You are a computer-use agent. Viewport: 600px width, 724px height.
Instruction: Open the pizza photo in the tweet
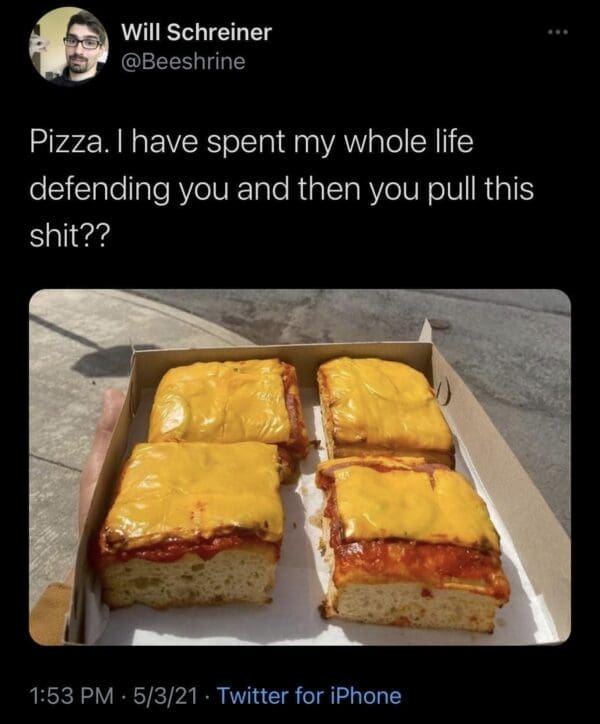300,467
